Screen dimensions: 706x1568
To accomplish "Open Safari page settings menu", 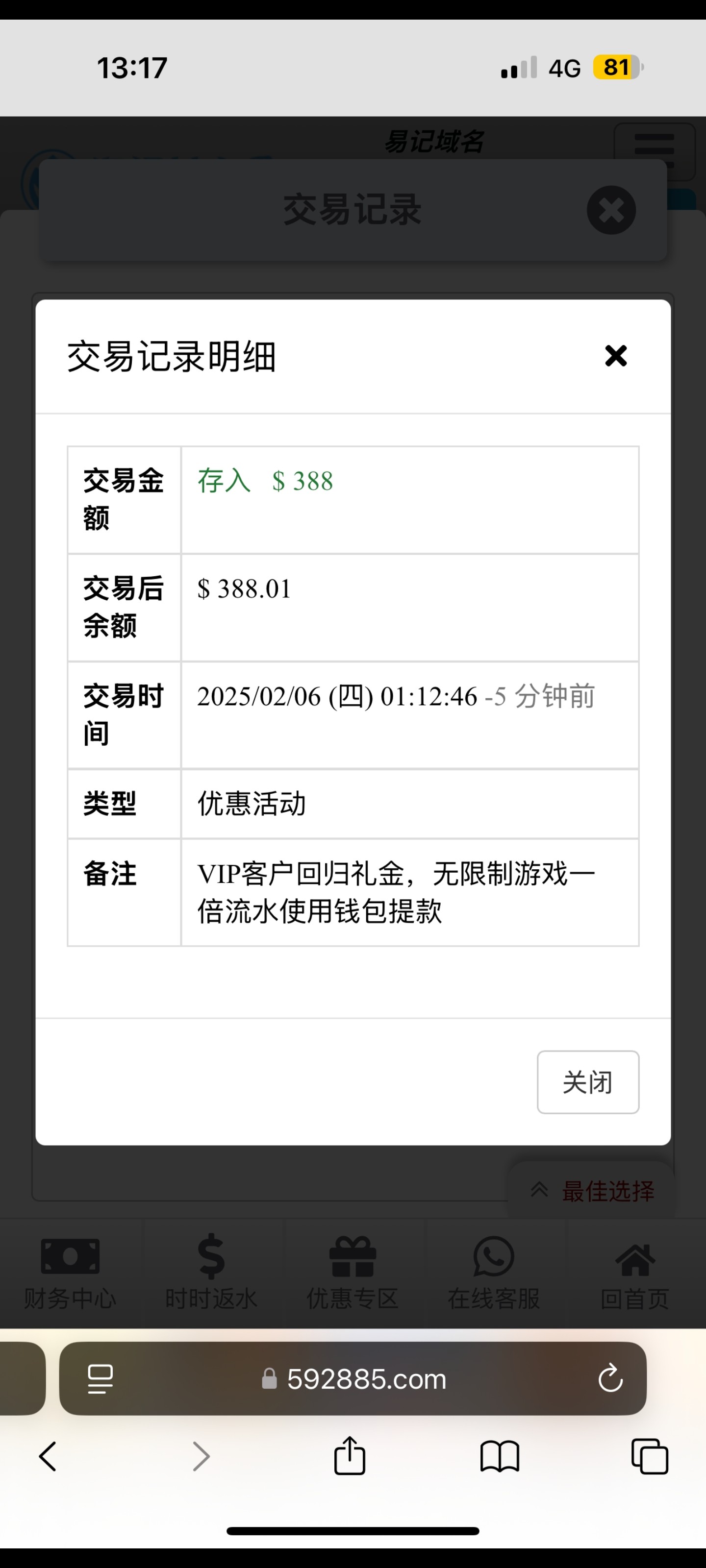I will pos(101,1379).
